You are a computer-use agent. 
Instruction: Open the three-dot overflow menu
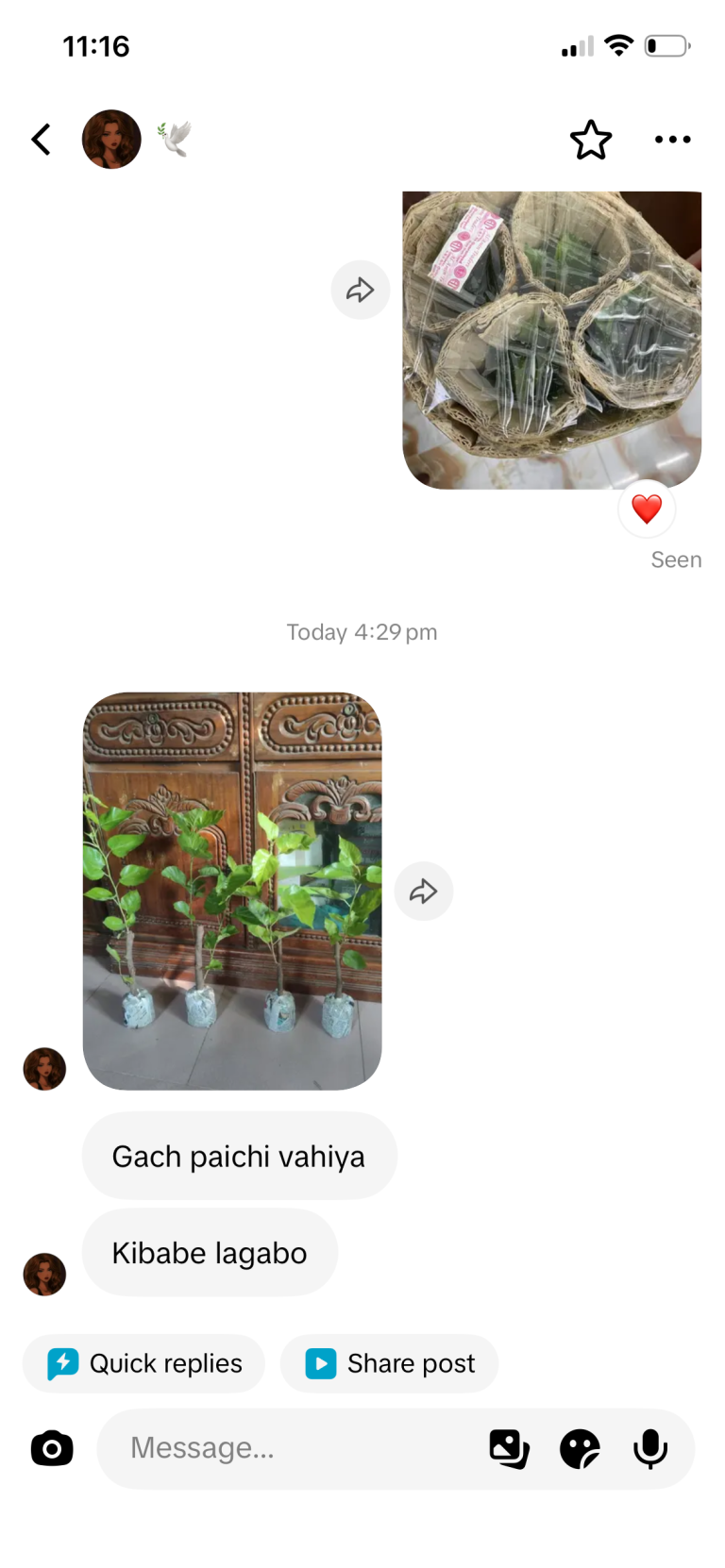[673, 140]
